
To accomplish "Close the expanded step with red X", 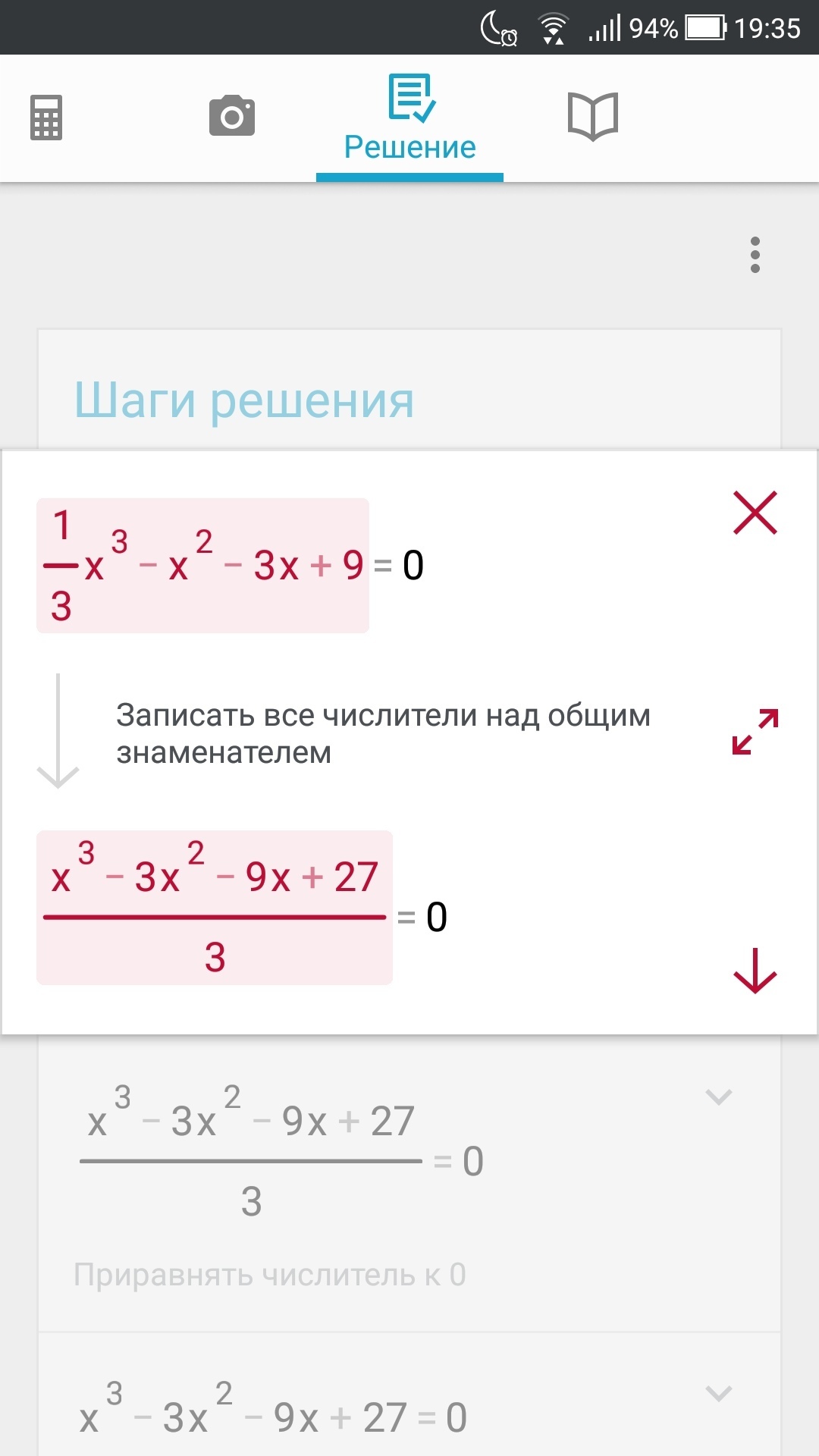I will click(x=755, y=513).
